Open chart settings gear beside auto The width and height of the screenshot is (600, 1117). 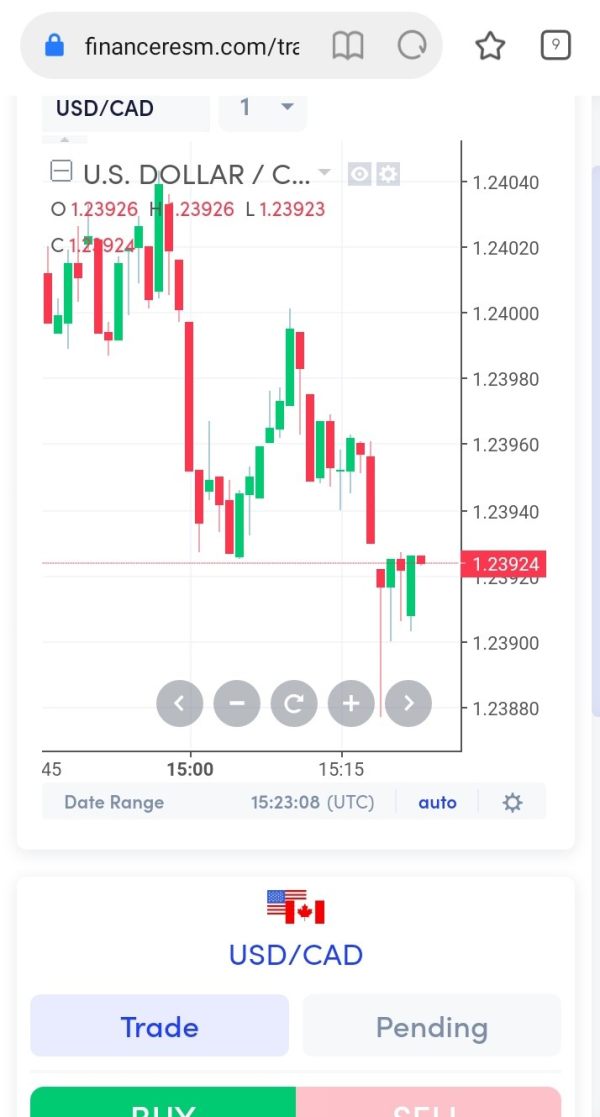tap(512, 803)
